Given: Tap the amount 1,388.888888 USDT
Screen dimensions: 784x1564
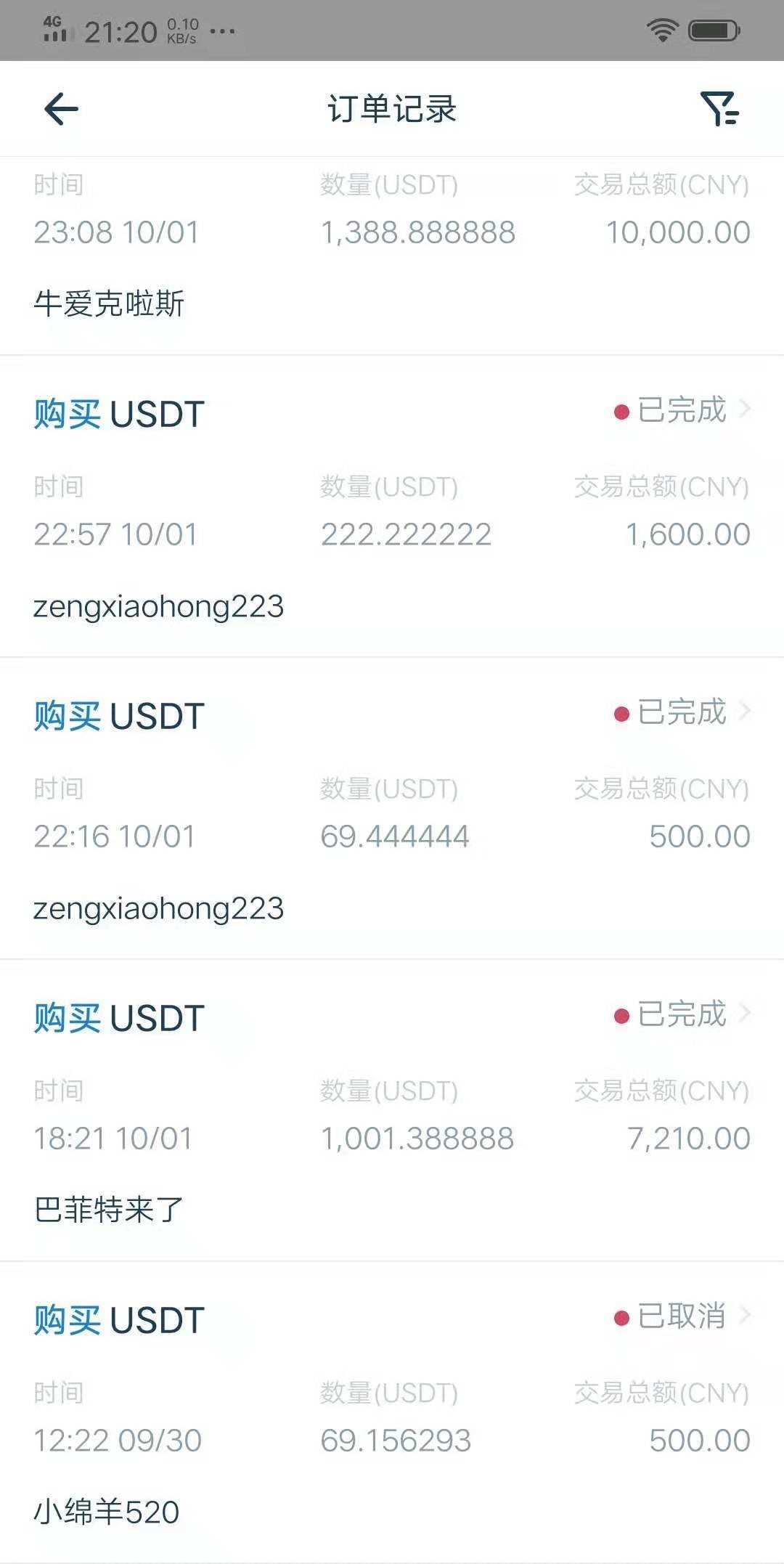Looking at the screenshot, I should (417, 232).
